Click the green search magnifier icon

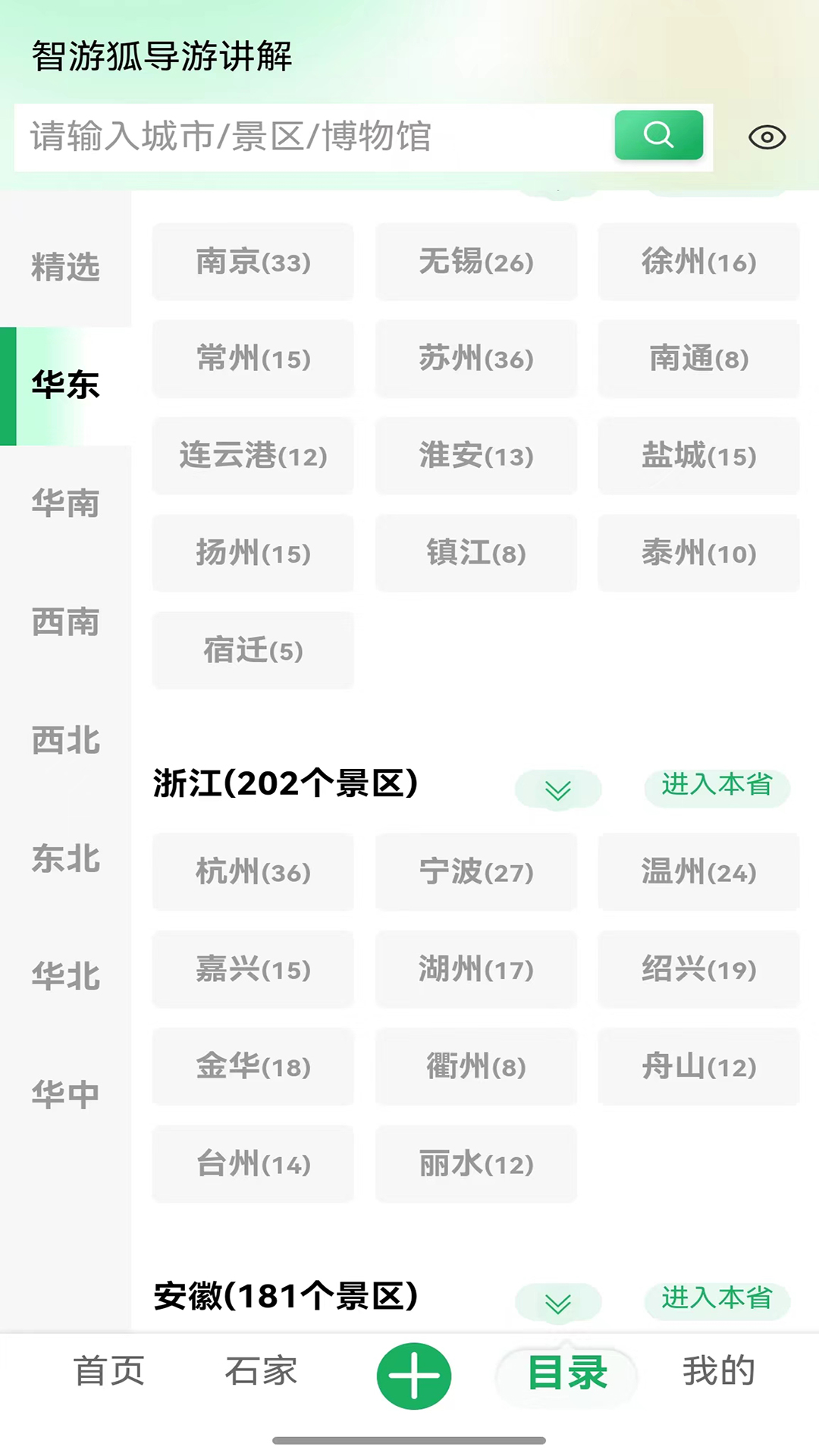point(657,136)
